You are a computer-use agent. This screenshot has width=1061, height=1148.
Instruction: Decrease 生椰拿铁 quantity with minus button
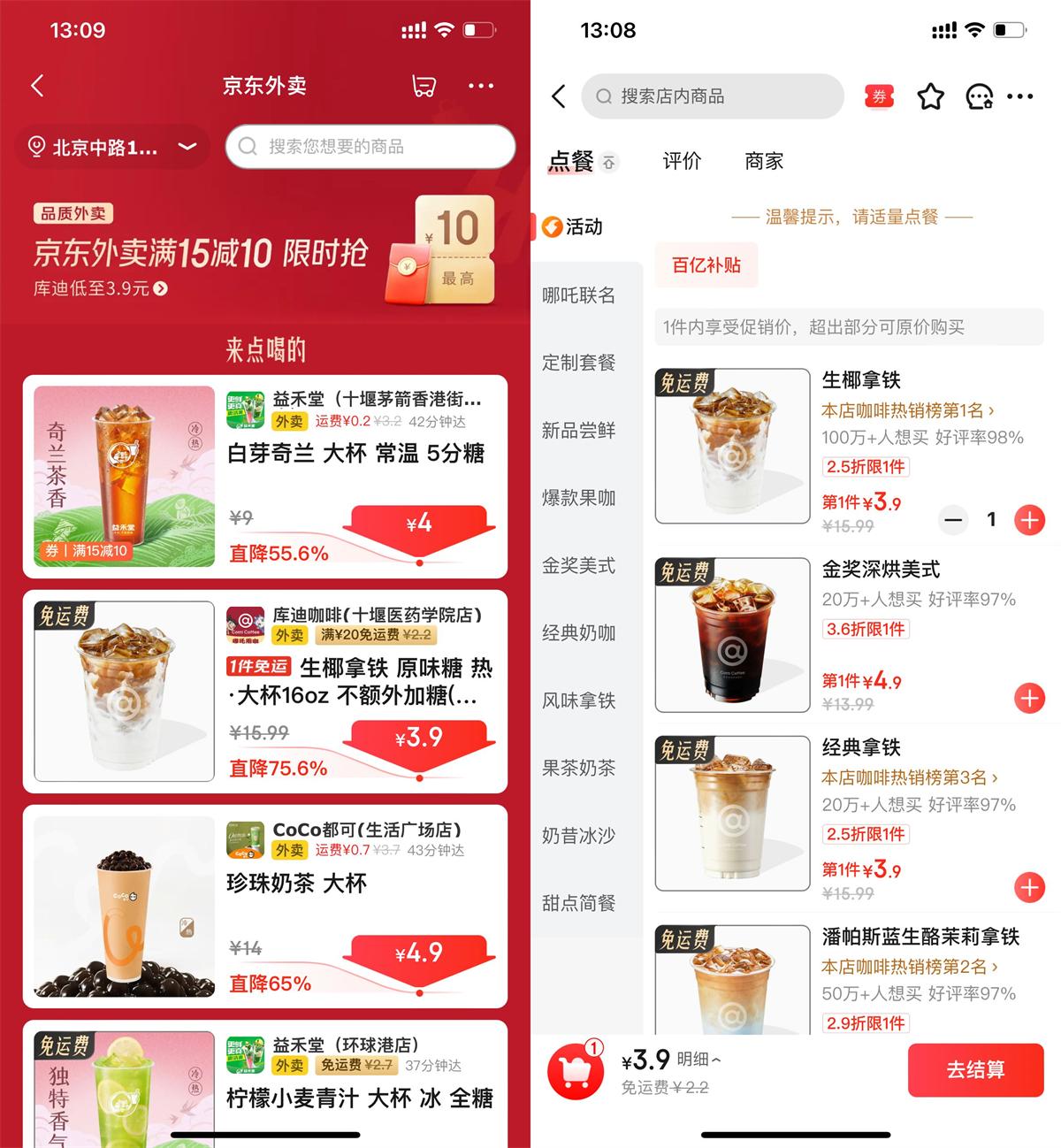953,520
